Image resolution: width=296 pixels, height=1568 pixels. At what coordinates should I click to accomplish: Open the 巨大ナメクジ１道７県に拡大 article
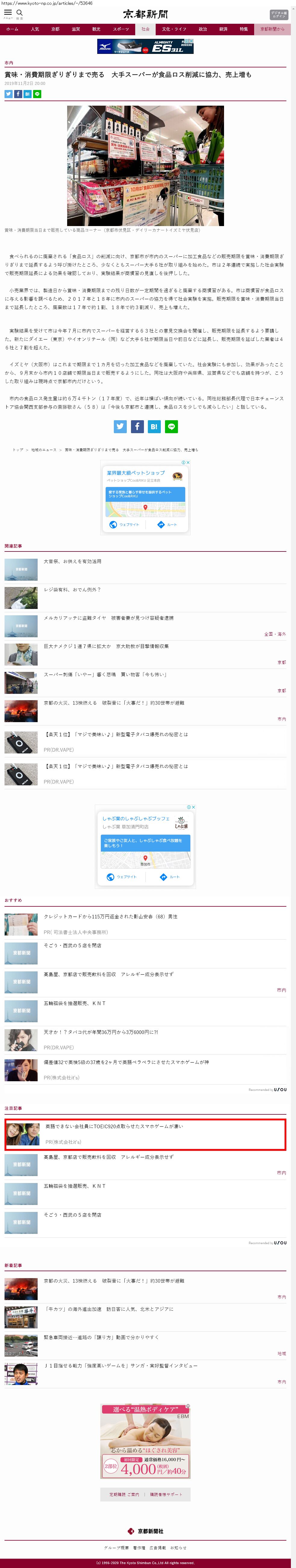(106, 646)
